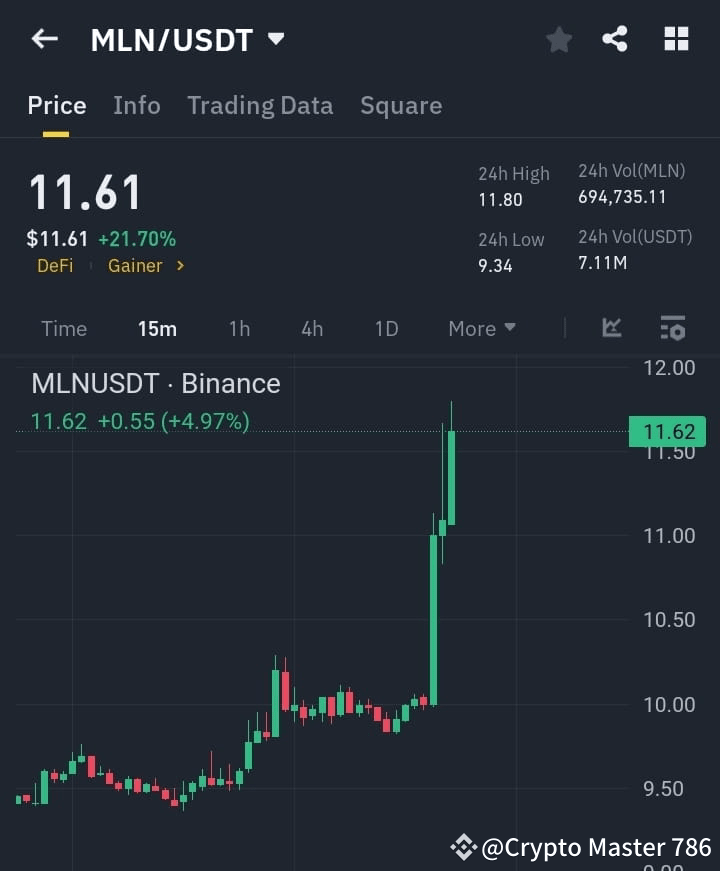This screenshot has width=720, height=871.
Task: Select the 1h timeframe
Action: pyautogui.click(x=239, y=328)
